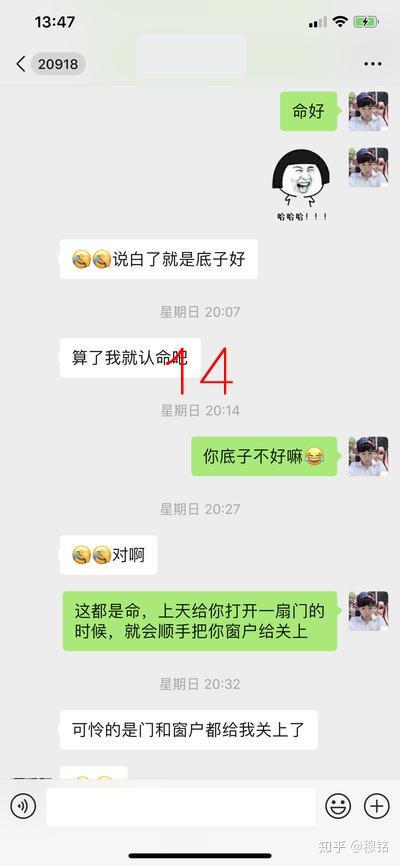
Task: Open the plus attachments menu
Action: pos(377,806)
